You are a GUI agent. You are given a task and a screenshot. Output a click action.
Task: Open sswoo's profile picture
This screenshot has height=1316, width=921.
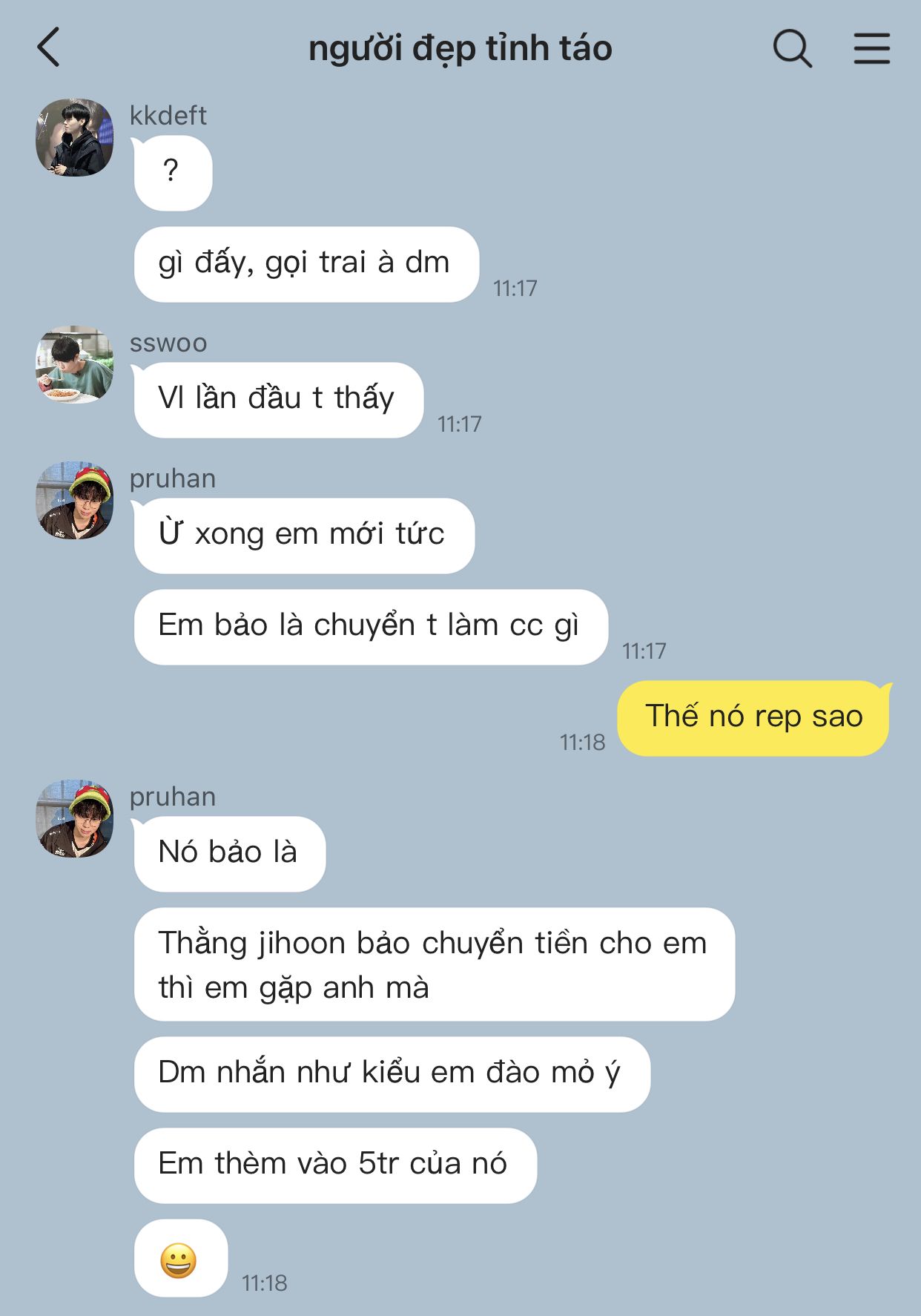pyautogui.click(x=75, y=364)
